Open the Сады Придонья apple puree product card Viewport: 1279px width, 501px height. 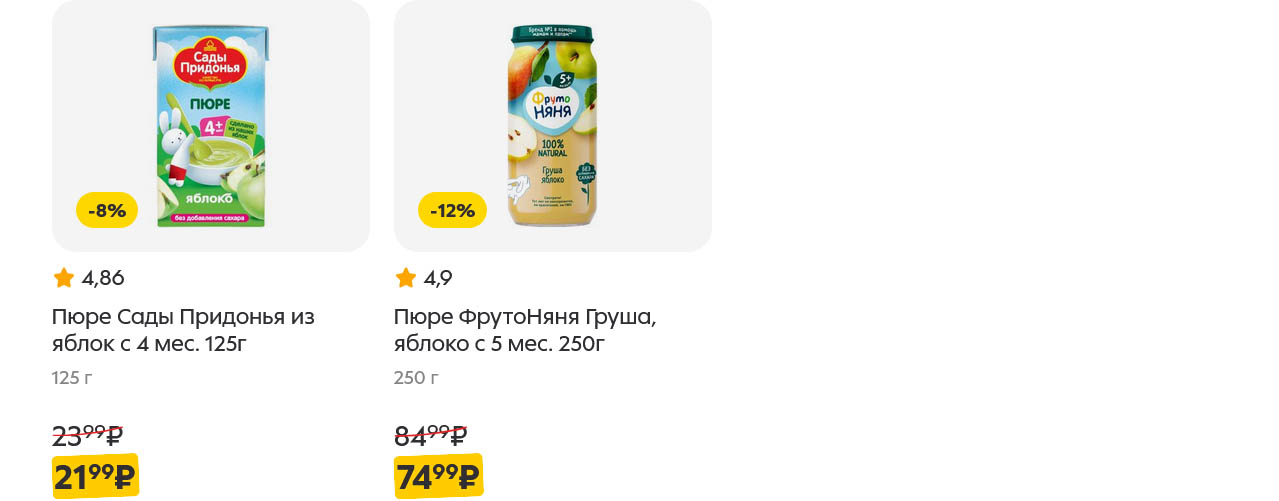[210, 126]
